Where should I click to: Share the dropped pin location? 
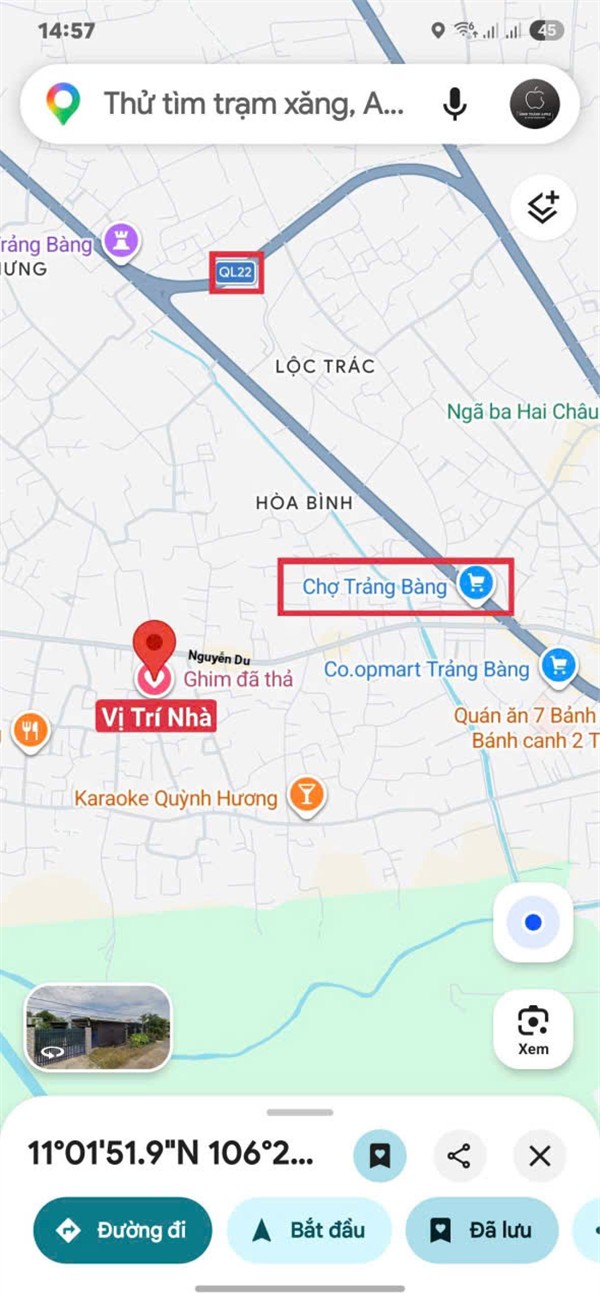459,1157
